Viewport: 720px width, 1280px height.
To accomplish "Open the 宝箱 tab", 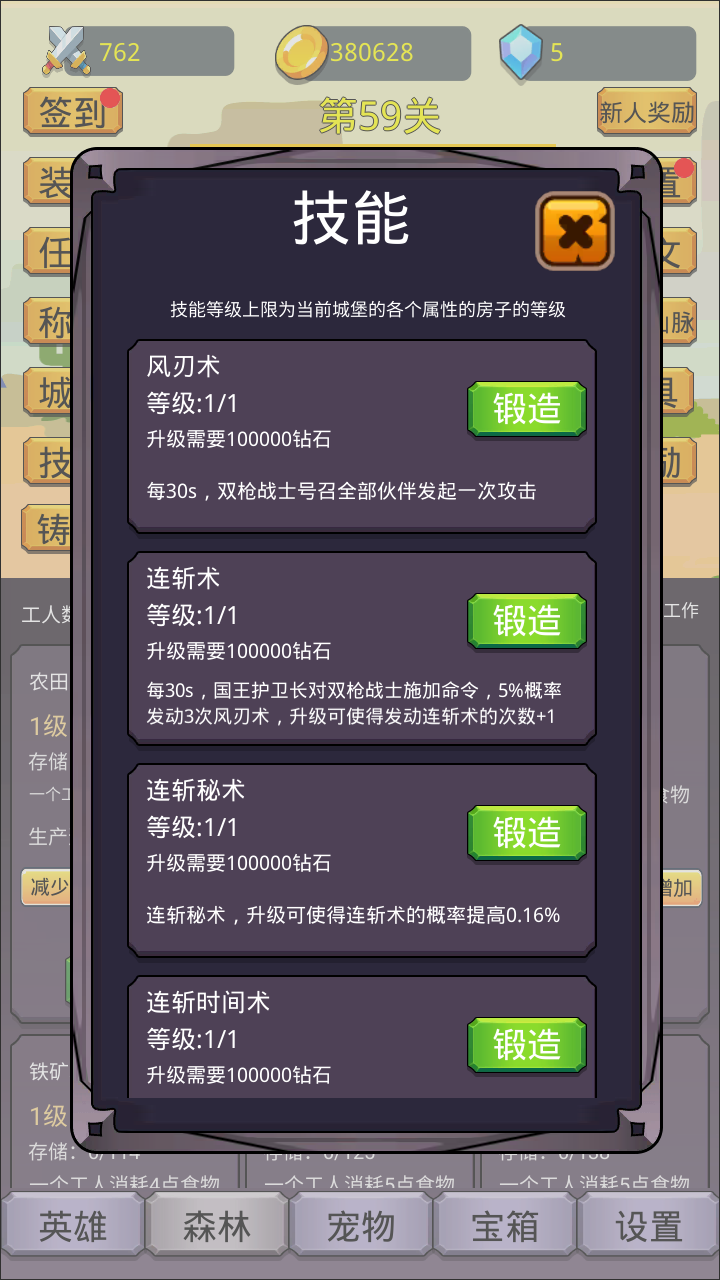I will click(x=505, y=1227).
